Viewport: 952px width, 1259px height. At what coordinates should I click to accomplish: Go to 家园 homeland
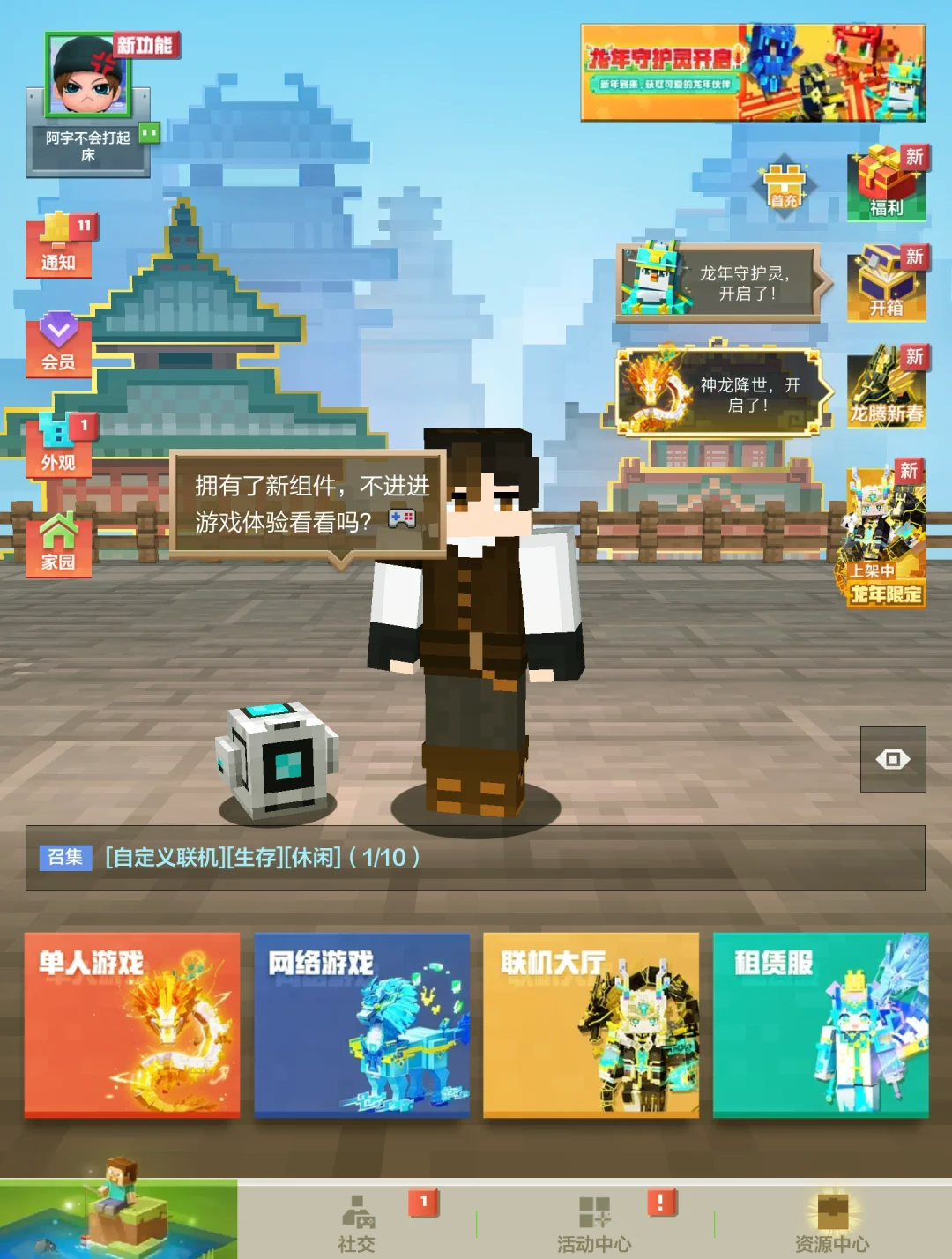point(58,544)
